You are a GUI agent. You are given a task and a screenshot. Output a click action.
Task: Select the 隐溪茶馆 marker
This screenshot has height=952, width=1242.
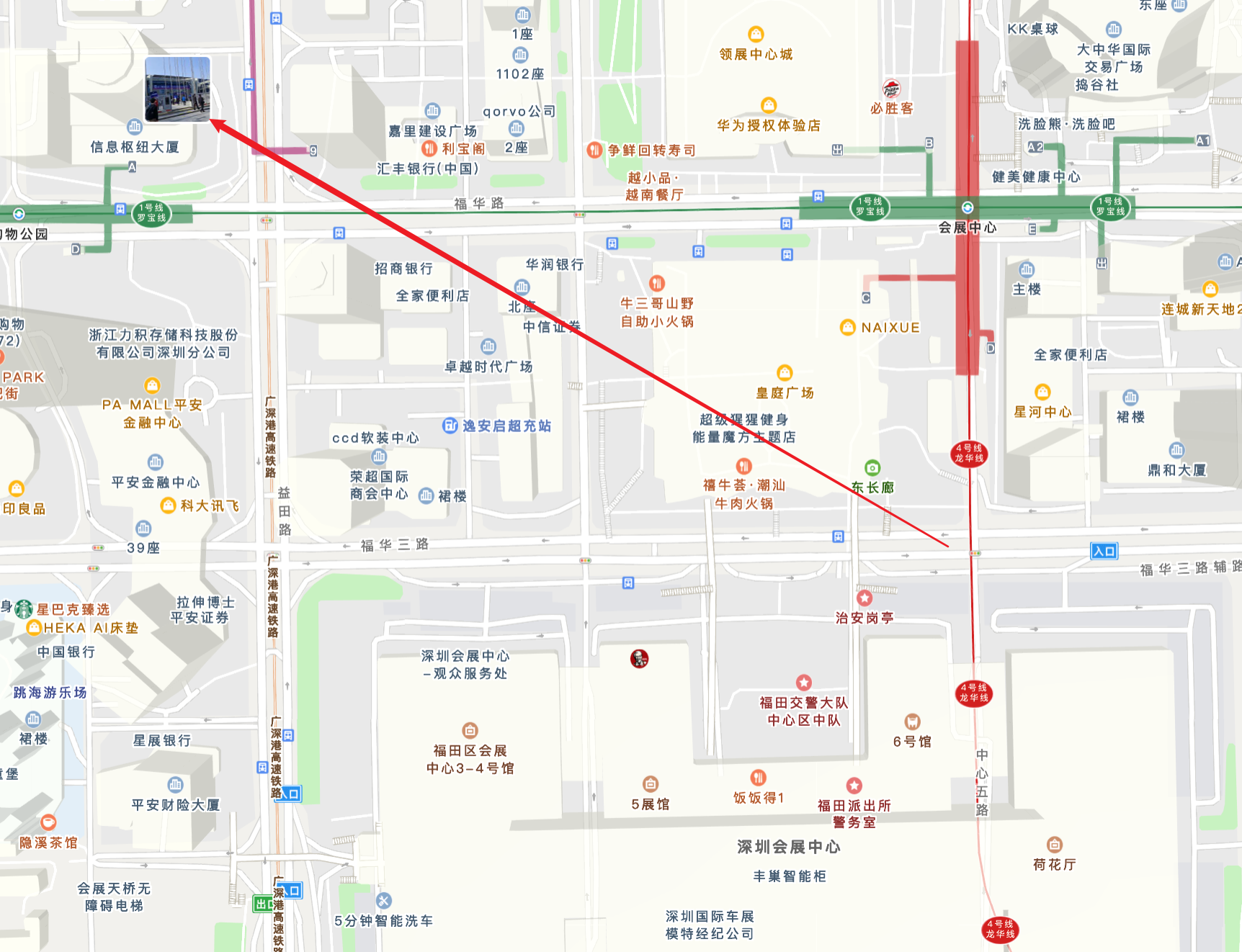pos(48,822)
